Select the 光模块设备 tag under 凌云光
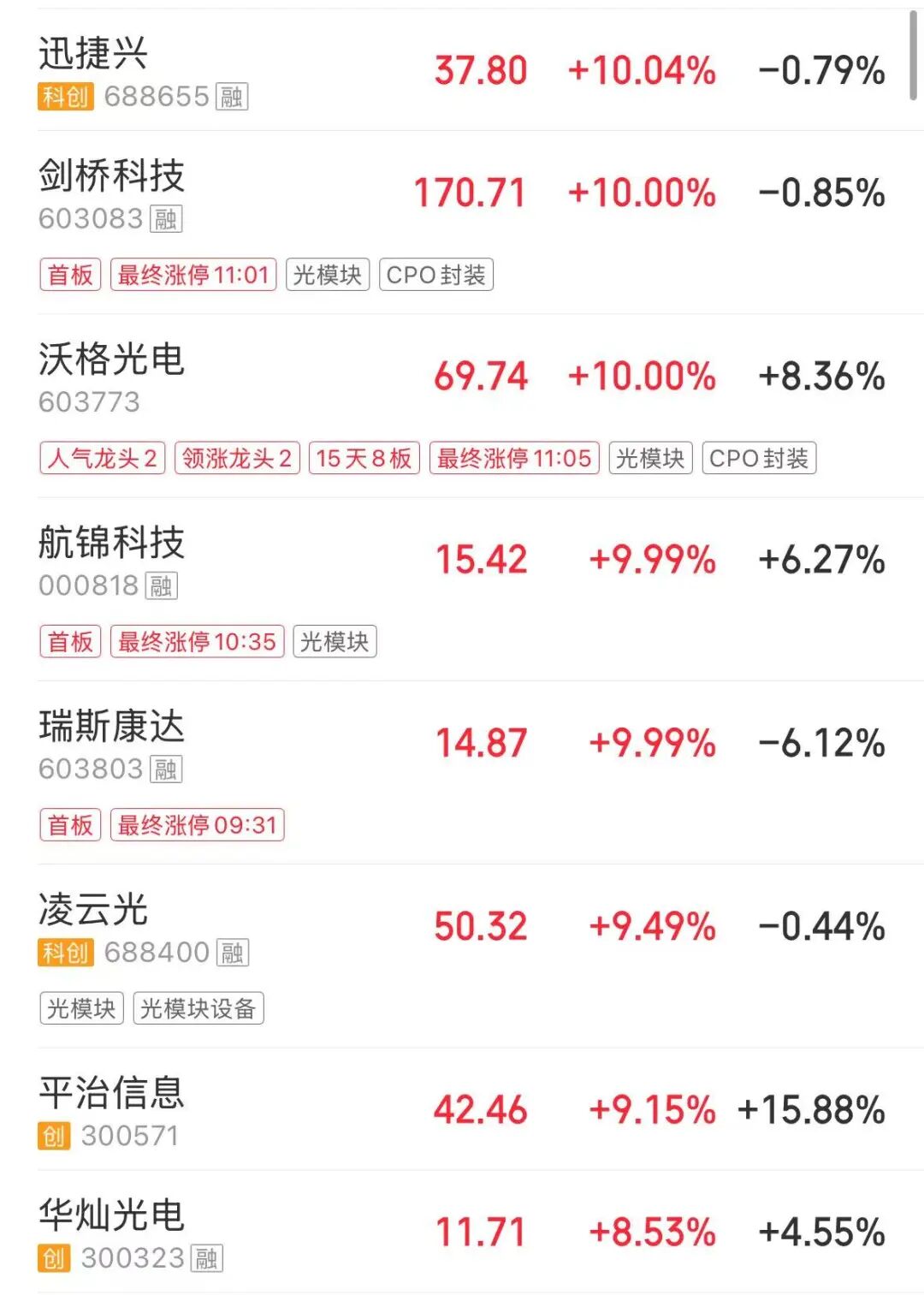This screenshot has width=924, height=1295. pyautogui.click(x=198, y=1009)
